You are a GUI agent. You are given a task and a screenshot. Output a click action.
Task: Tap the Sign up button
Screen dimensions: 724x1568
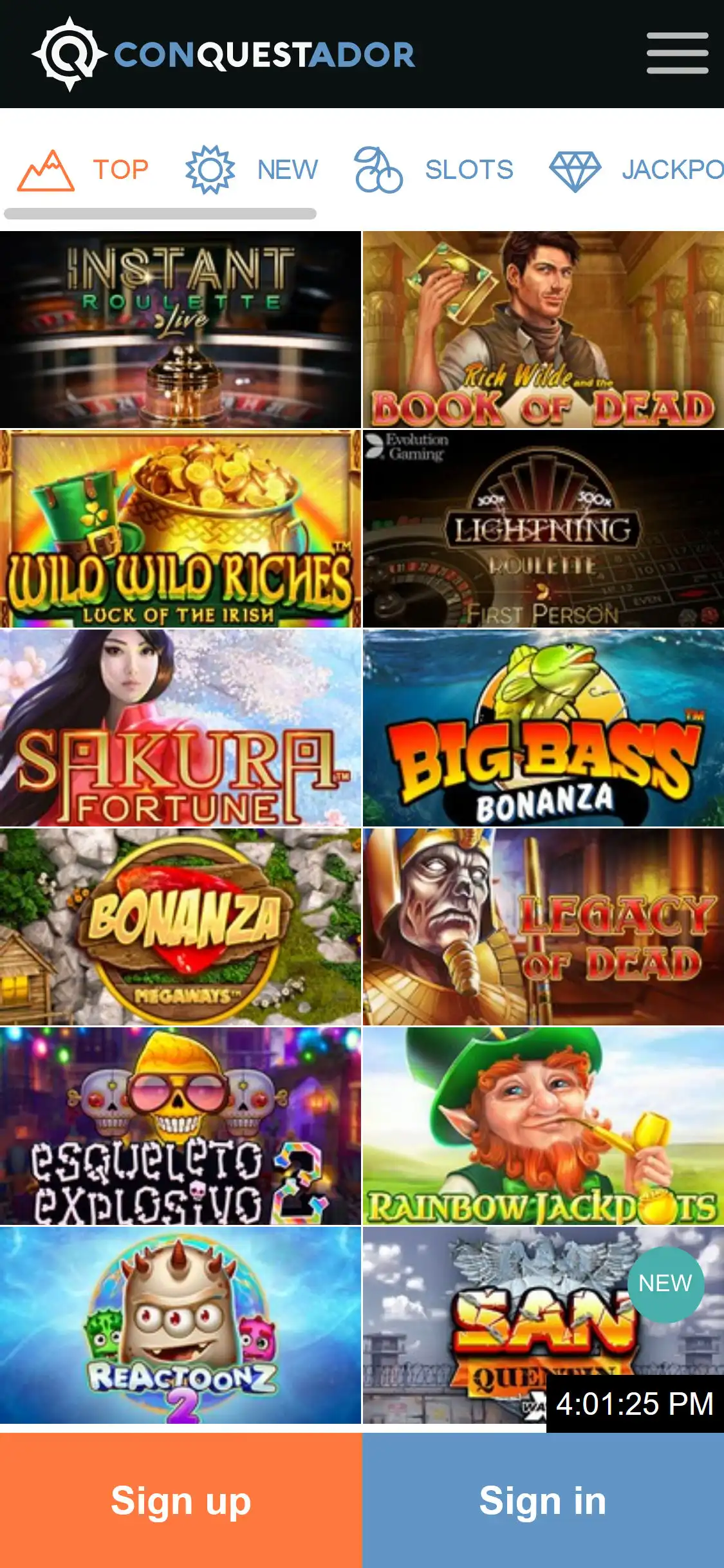[x=181, y=1500]
